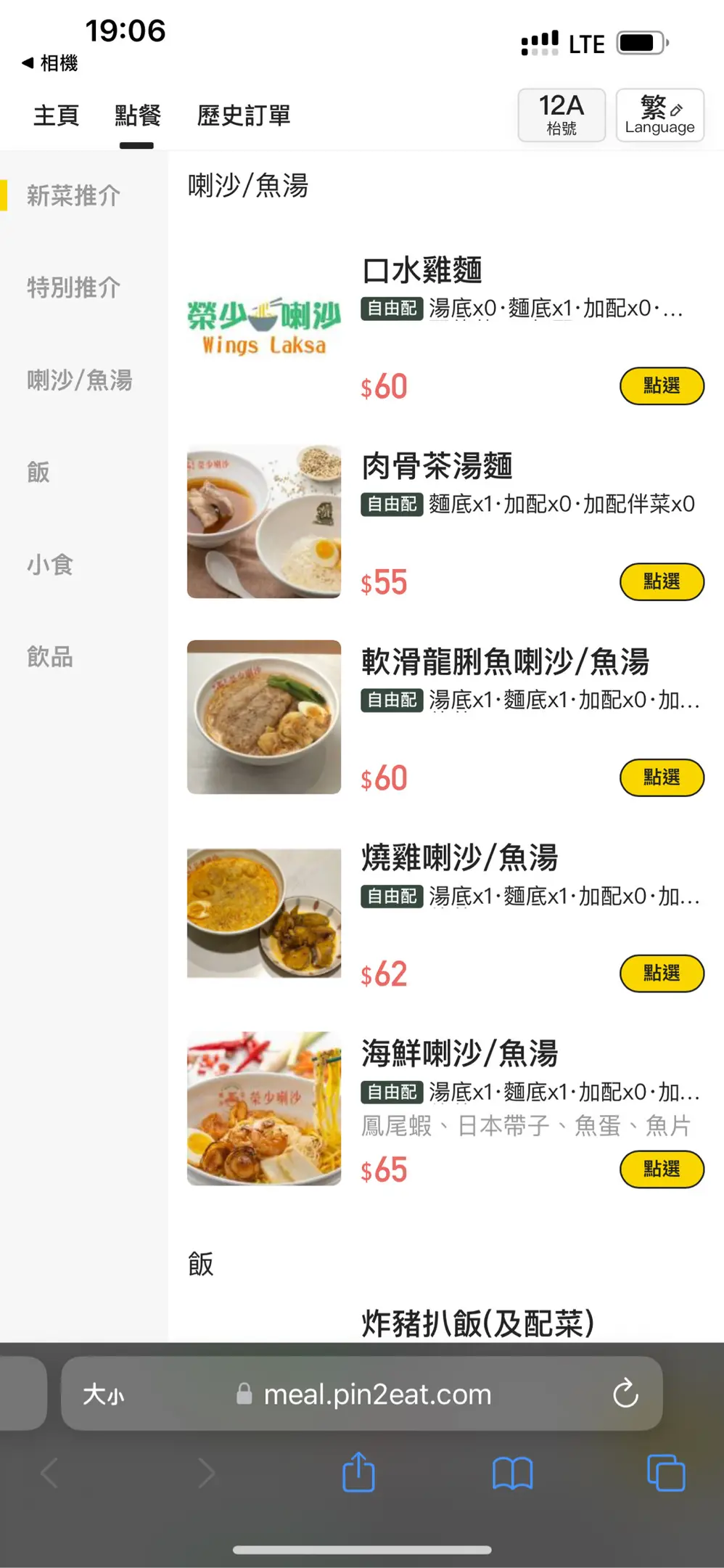Tap 點選 for 口水雞麵

tap(662, 386)
